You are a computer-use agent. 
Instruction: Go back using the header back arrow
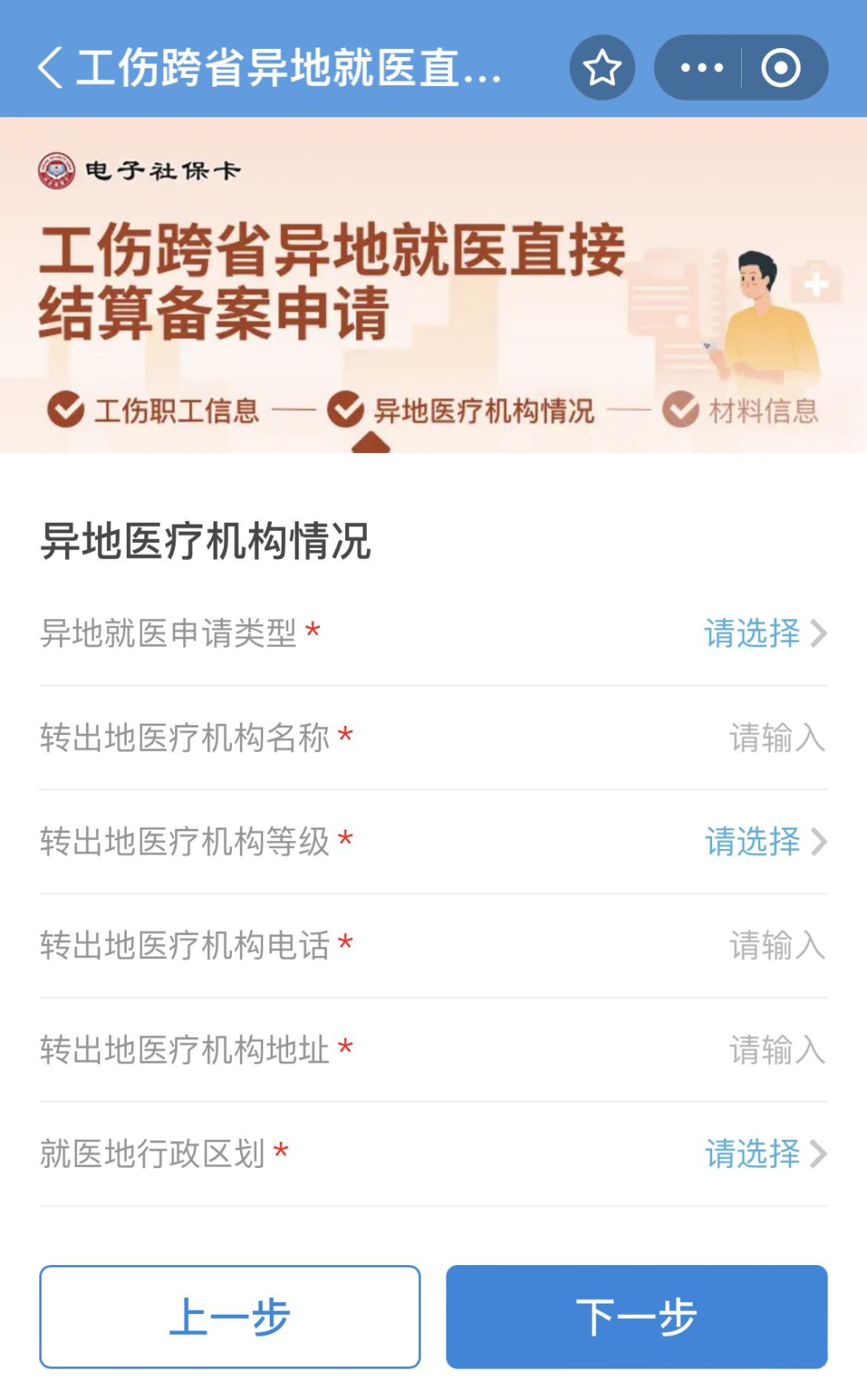[50, 67]
